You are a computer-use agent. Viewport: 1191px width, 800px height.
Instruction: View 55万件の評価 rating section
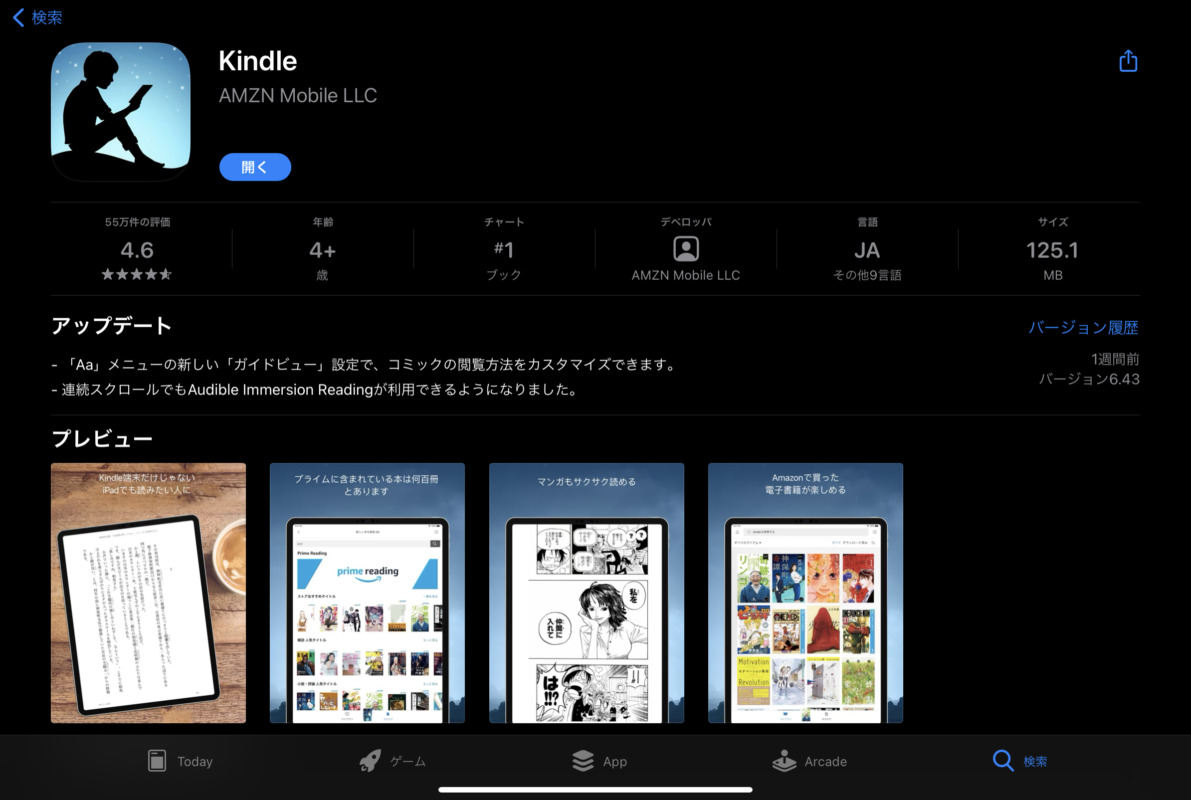pos(137,249)
